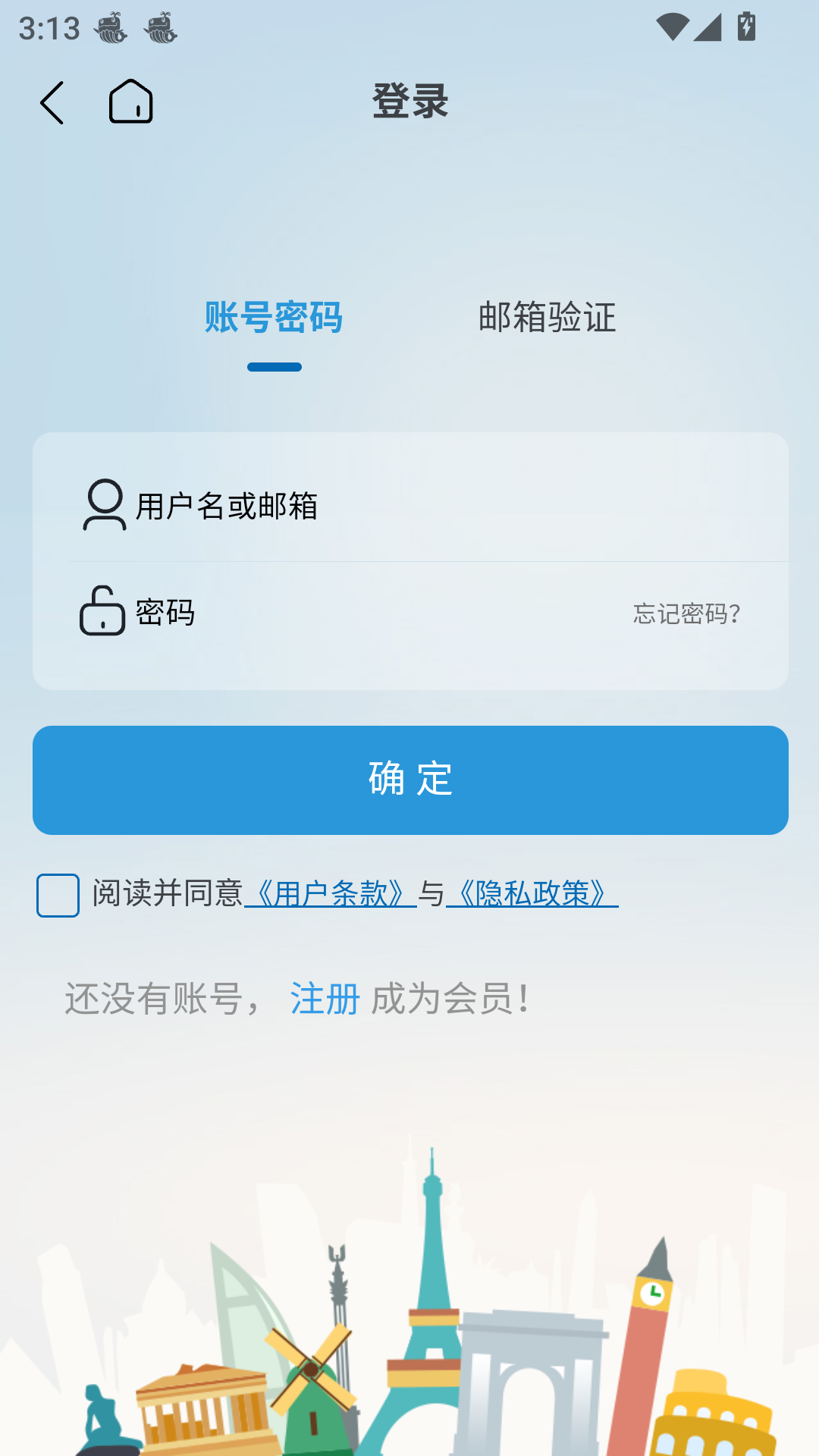This screenshot has height=1456, width=819.
Task: Click the padlock icon in password field
Action: (x=100, y=611)
